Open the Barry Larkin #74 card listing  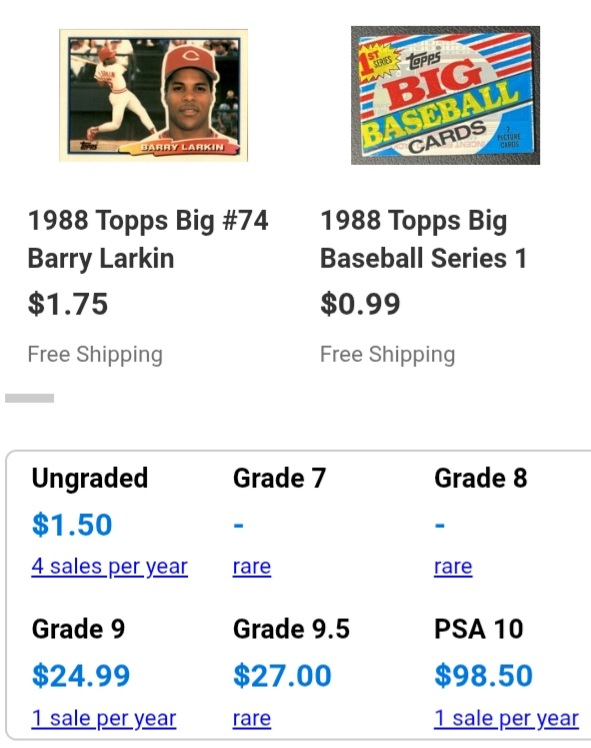[148, 239]
